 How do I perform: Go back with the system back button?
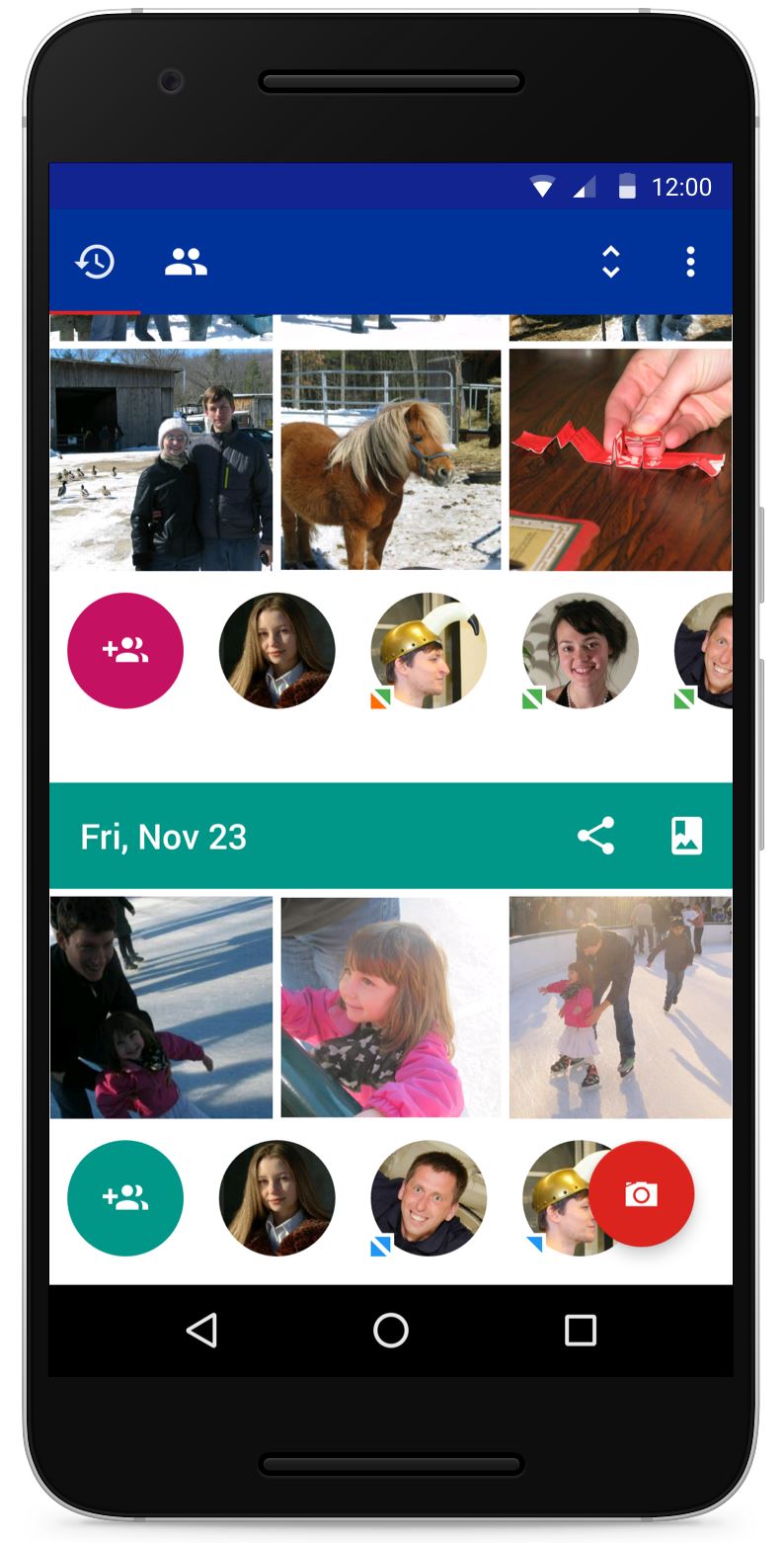click(x=201, y=1331)
